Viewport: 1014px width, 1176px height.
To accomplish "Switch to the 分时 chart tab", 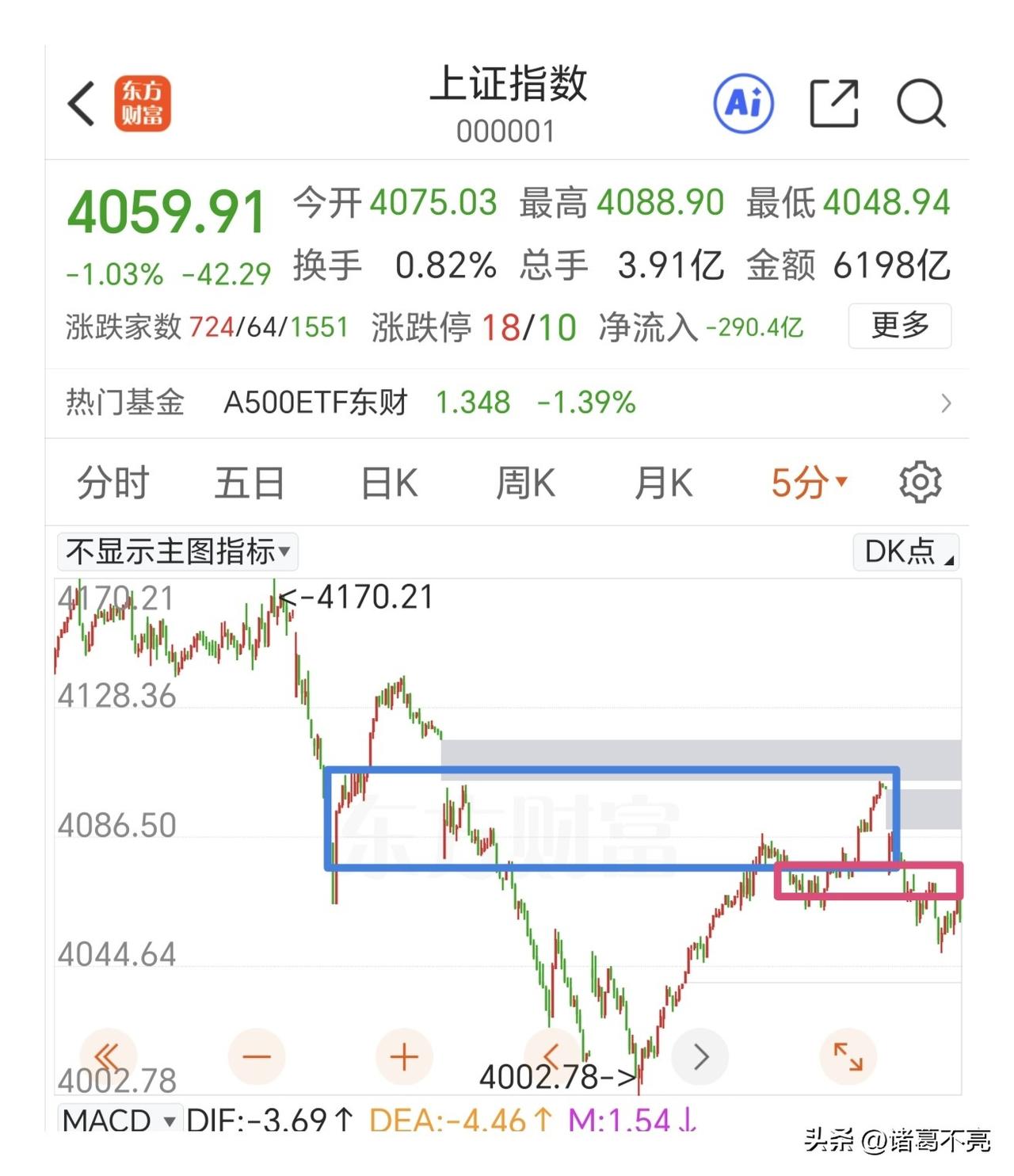I will tap(112, 483).
